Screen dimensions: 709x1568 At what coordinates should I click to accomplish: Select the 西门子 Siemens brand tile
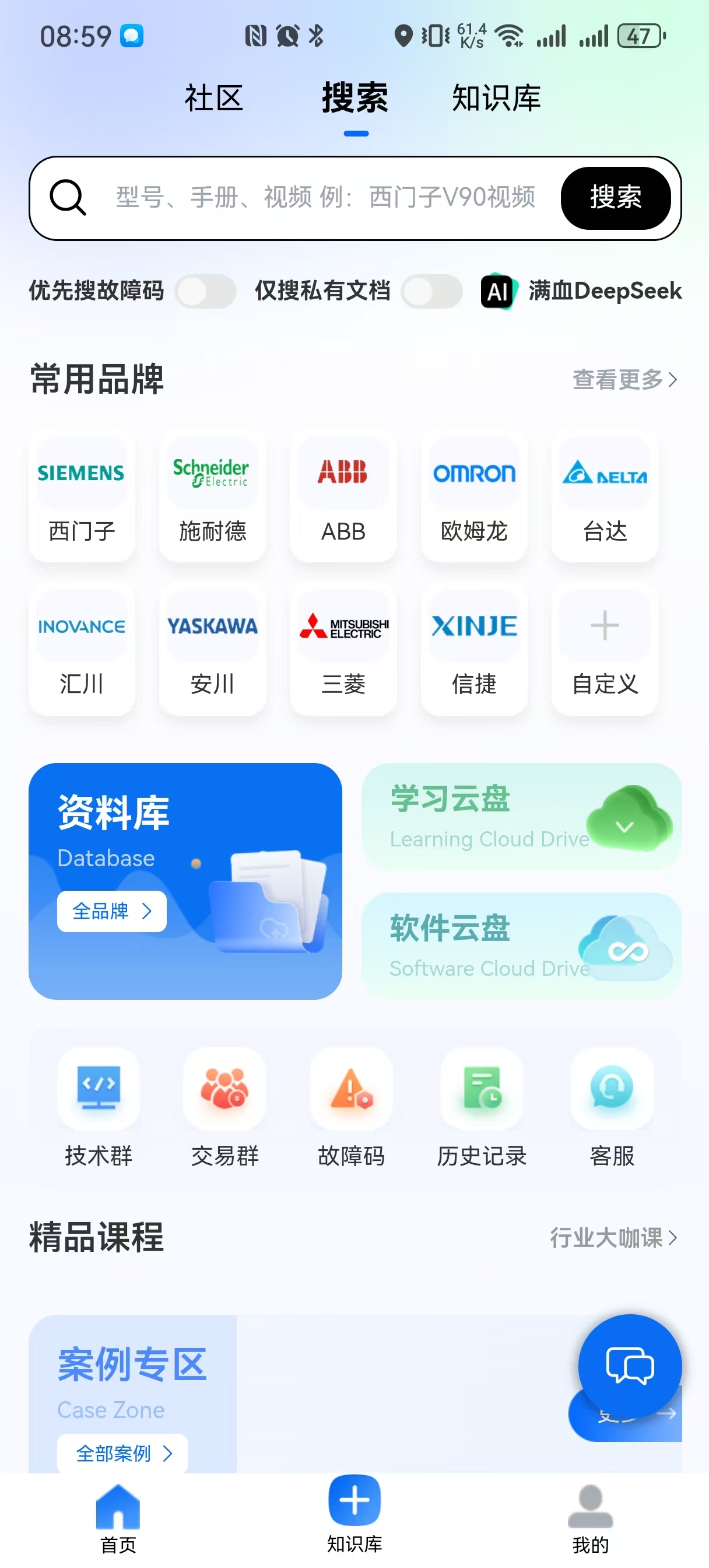(82, 496)
